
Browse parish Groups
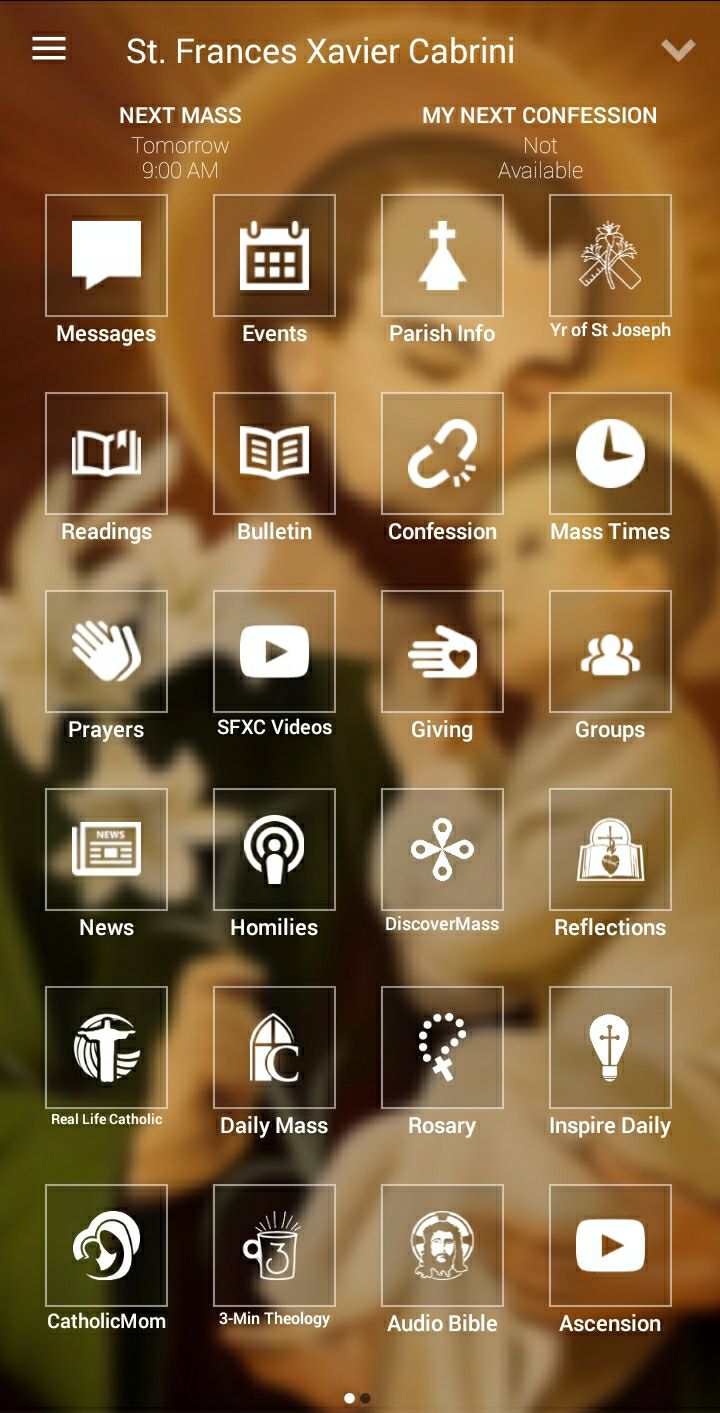(610, 651)
